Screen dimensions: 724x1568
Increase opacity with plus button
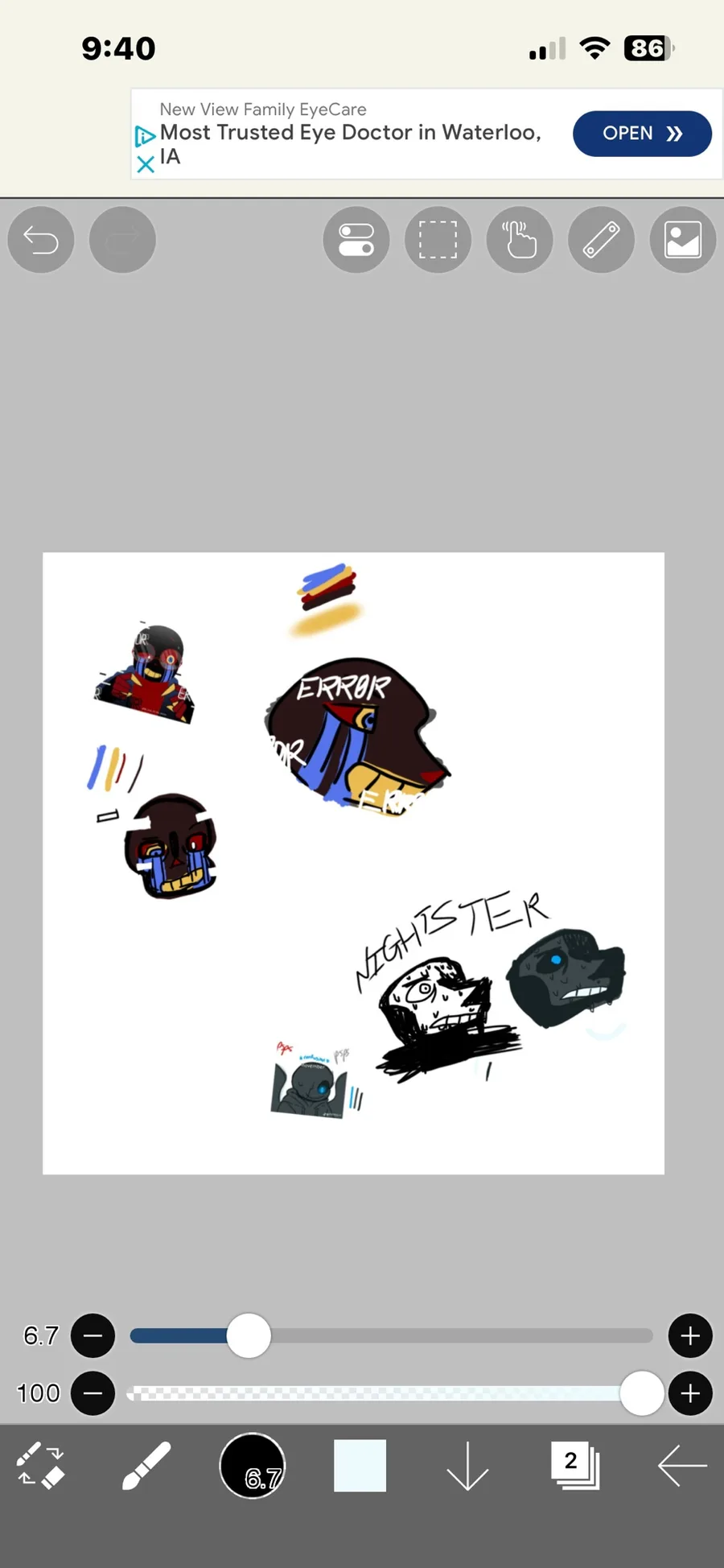click(x=690, y=1393)
